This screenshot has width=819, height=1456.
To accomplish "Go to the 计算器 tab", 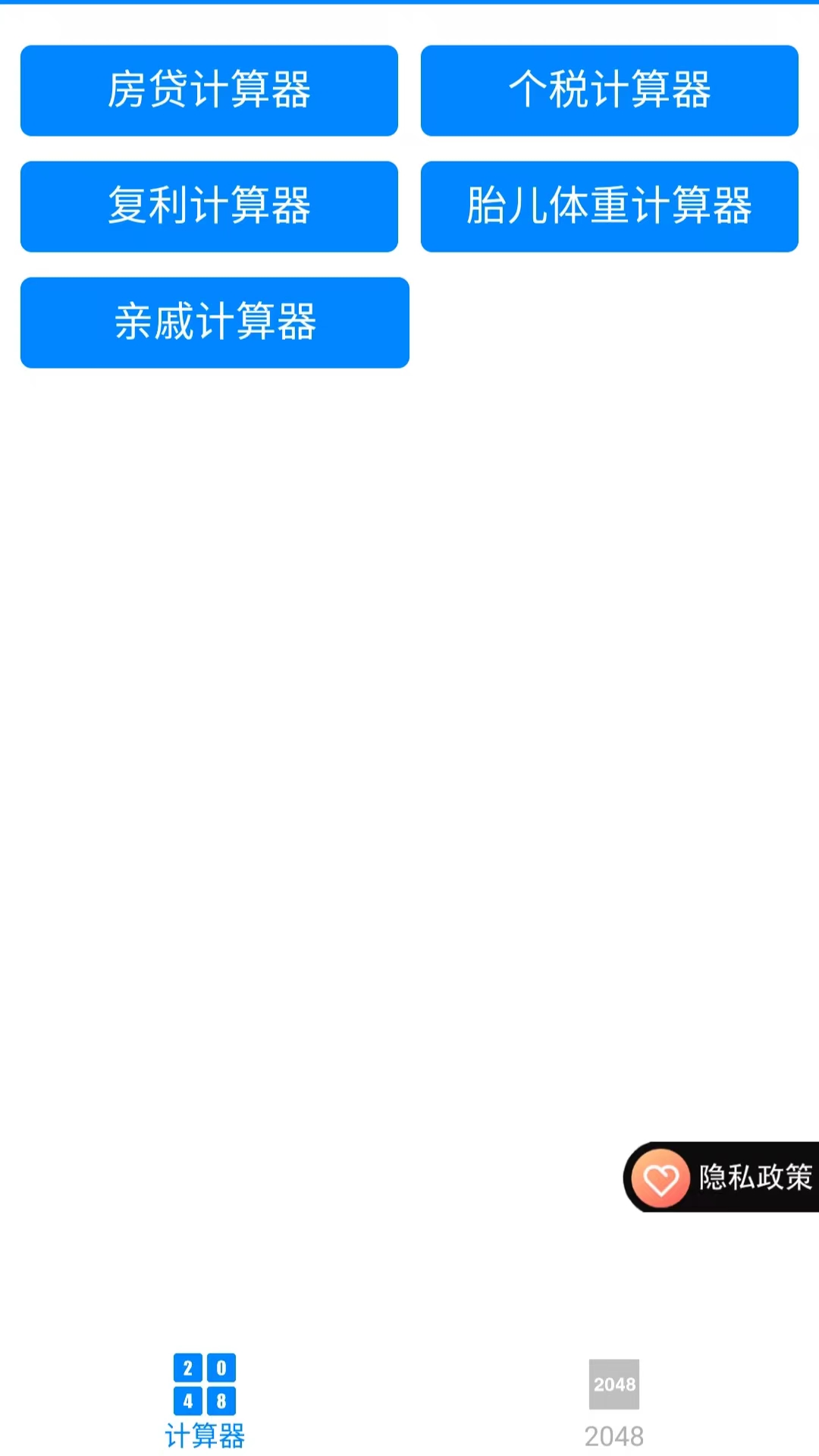I will tap(205, 1402).
